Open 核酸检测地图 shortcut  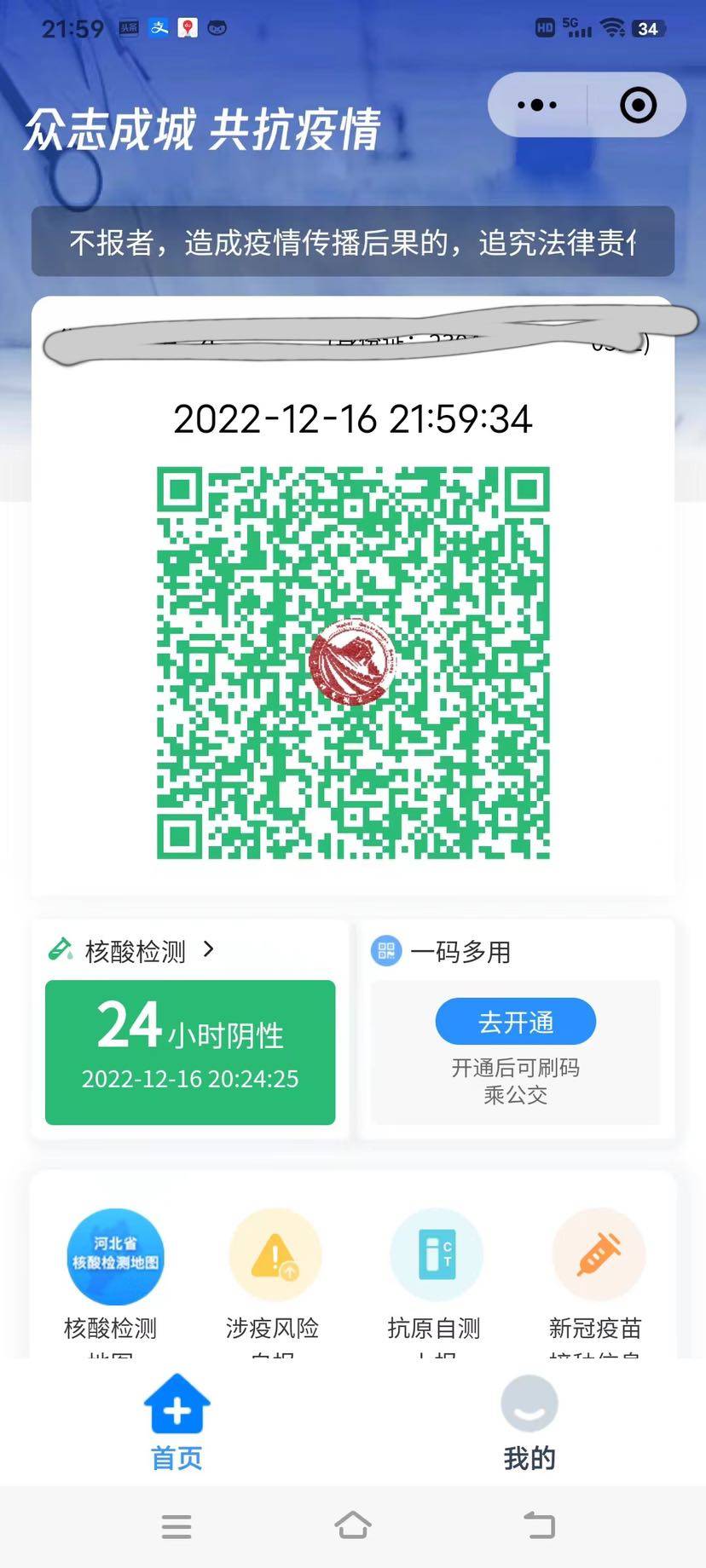pyautogui.click(x=115, y=1257)
